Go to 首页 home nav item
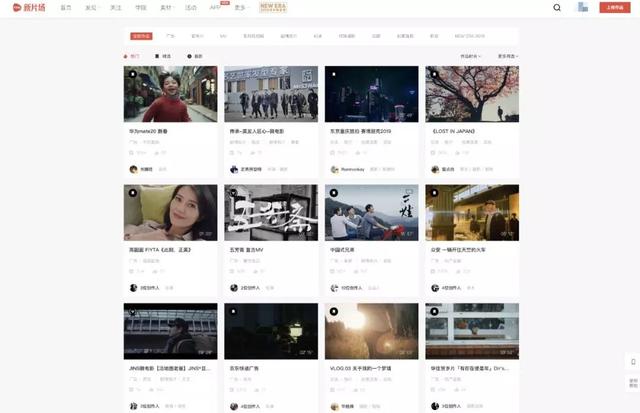 pos(66,7)
